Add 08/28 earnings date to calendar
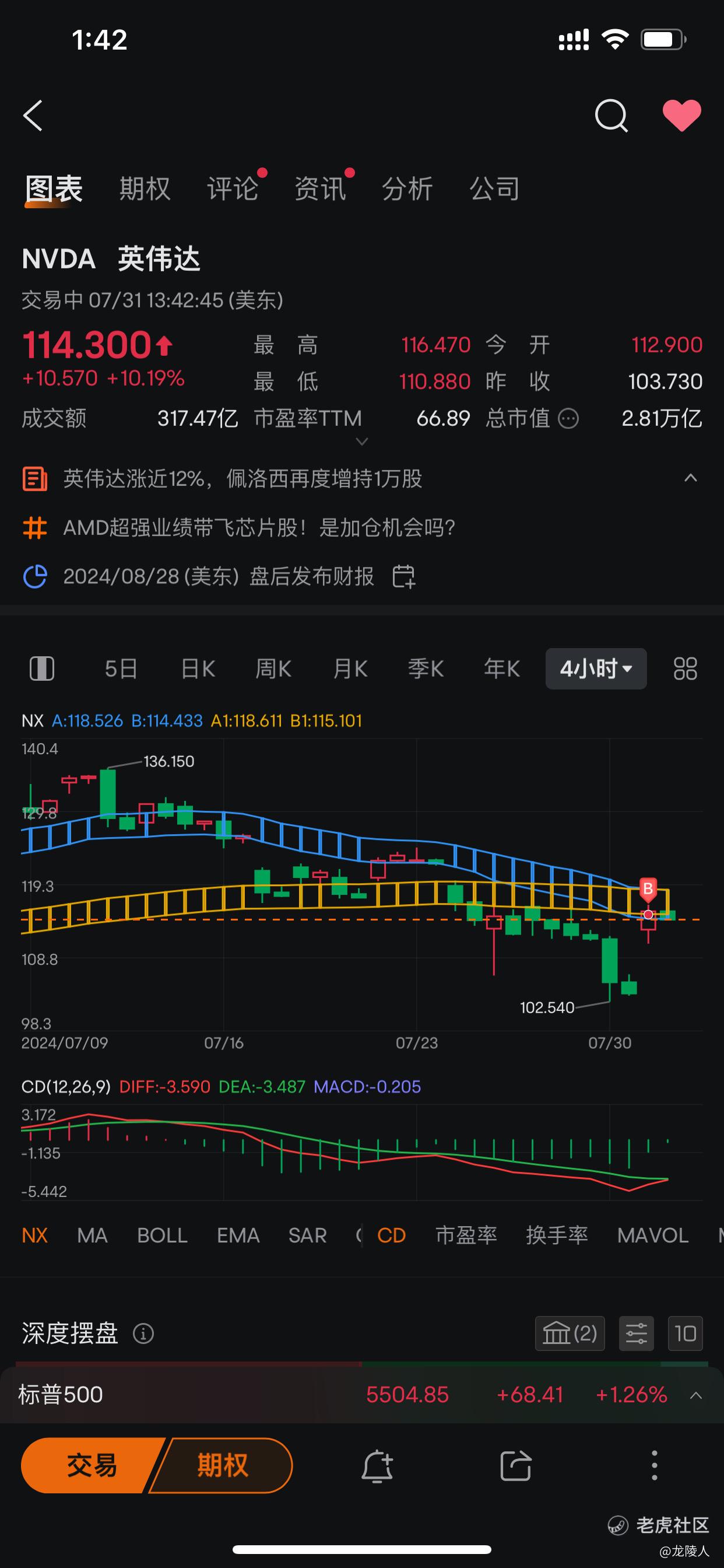The image size is (724, 1568). [403, 576]
